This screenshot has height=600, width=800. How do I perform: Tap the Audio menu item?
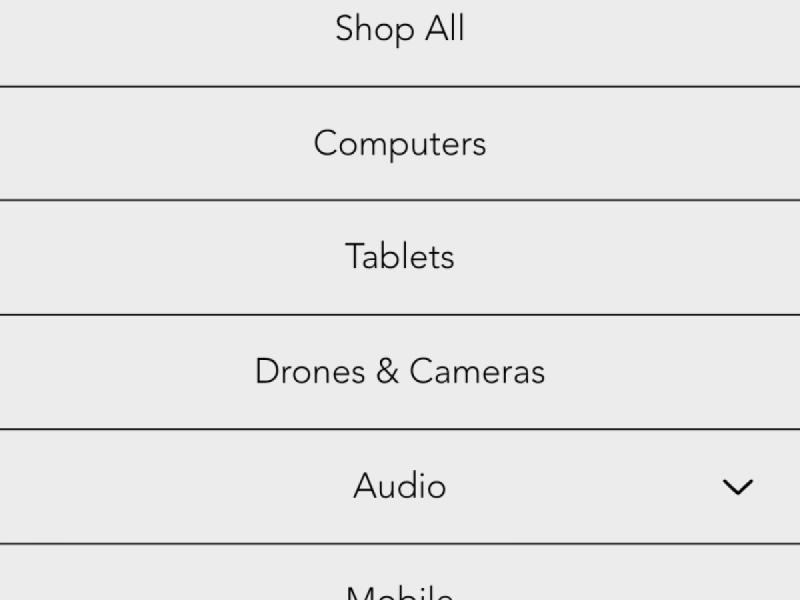400,486
